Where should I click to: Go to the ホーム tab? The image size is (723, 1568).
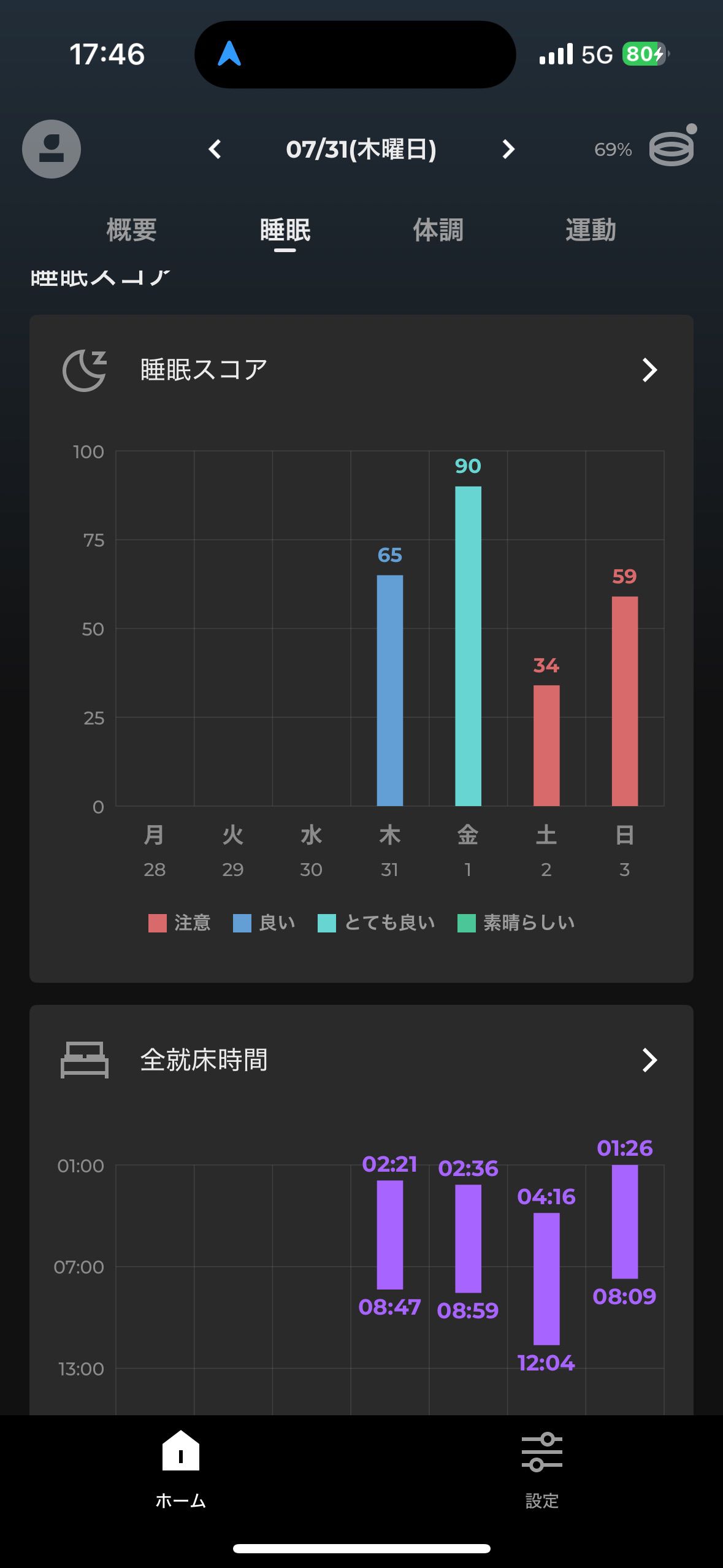pyautogui.click(x=181, y=1469)
